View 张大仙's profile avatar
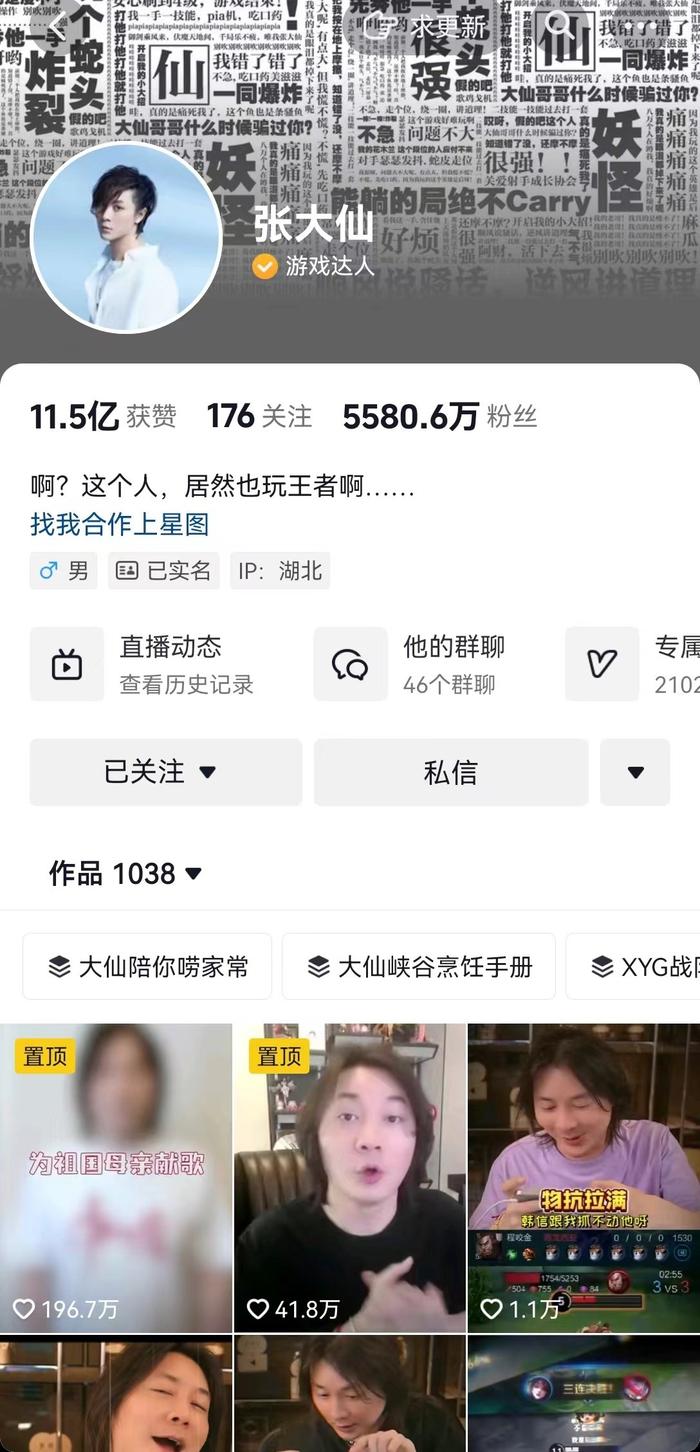700x1452 pixels. 126,238
